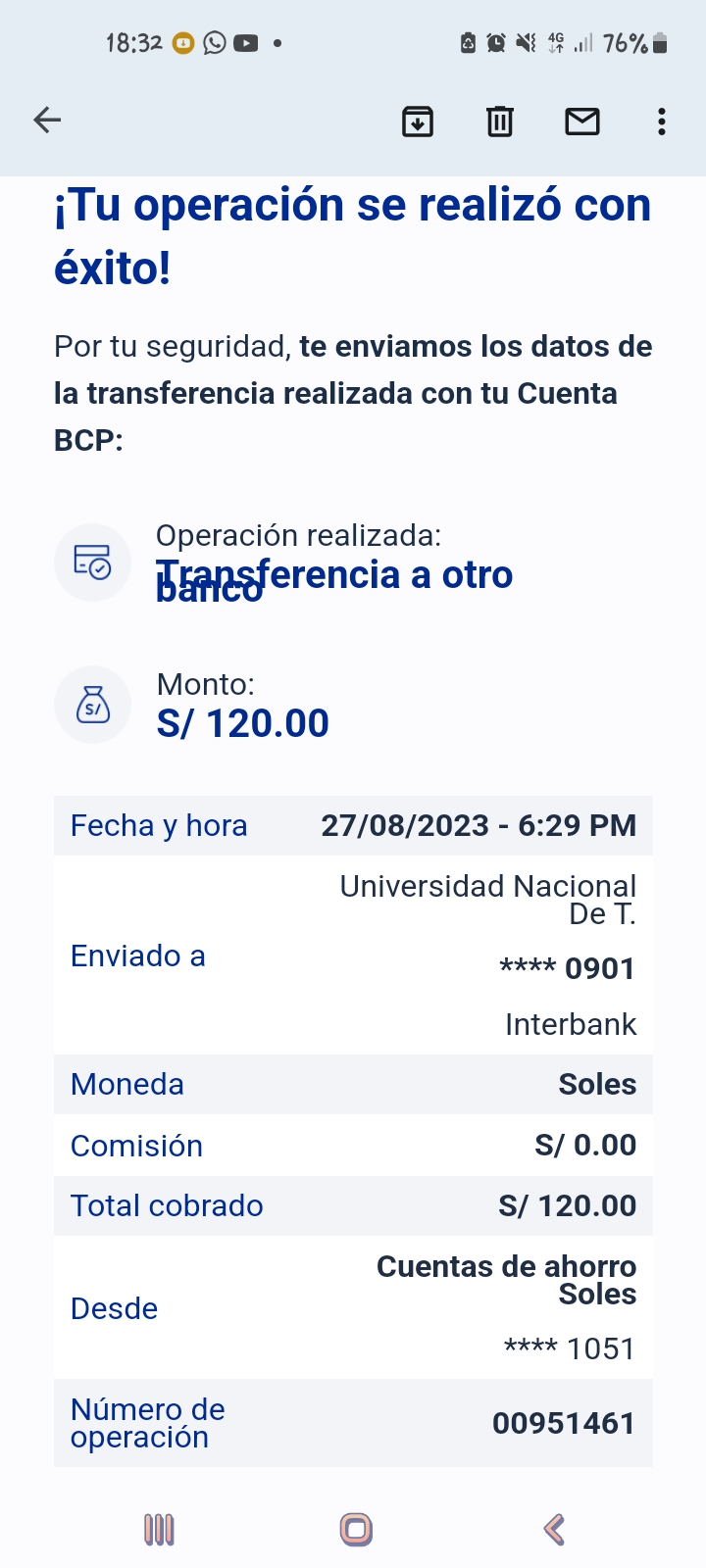Open recent apps from the navigation bar

[x=159, y=1529]
